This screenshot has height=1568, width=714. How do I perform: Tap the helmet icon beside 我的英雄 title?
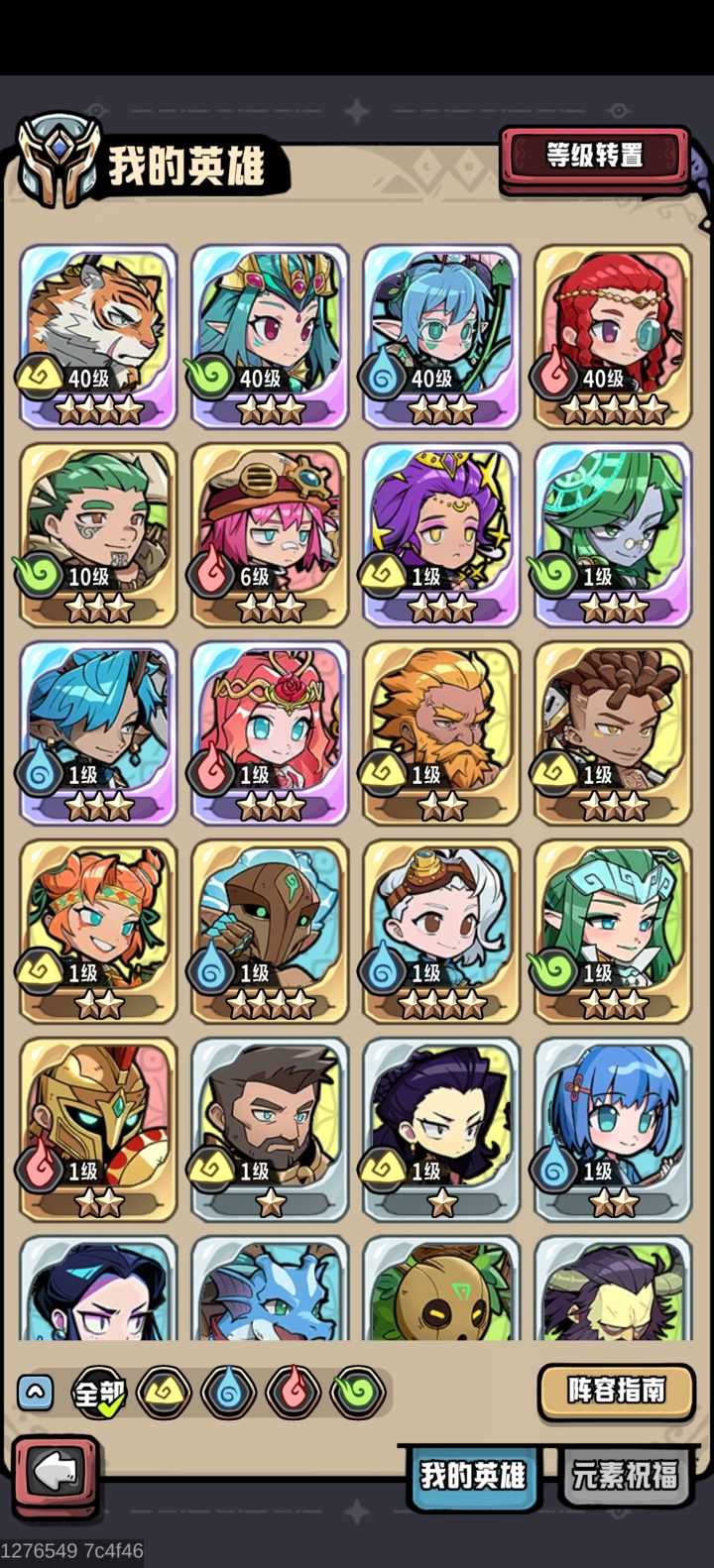[57, 154]
